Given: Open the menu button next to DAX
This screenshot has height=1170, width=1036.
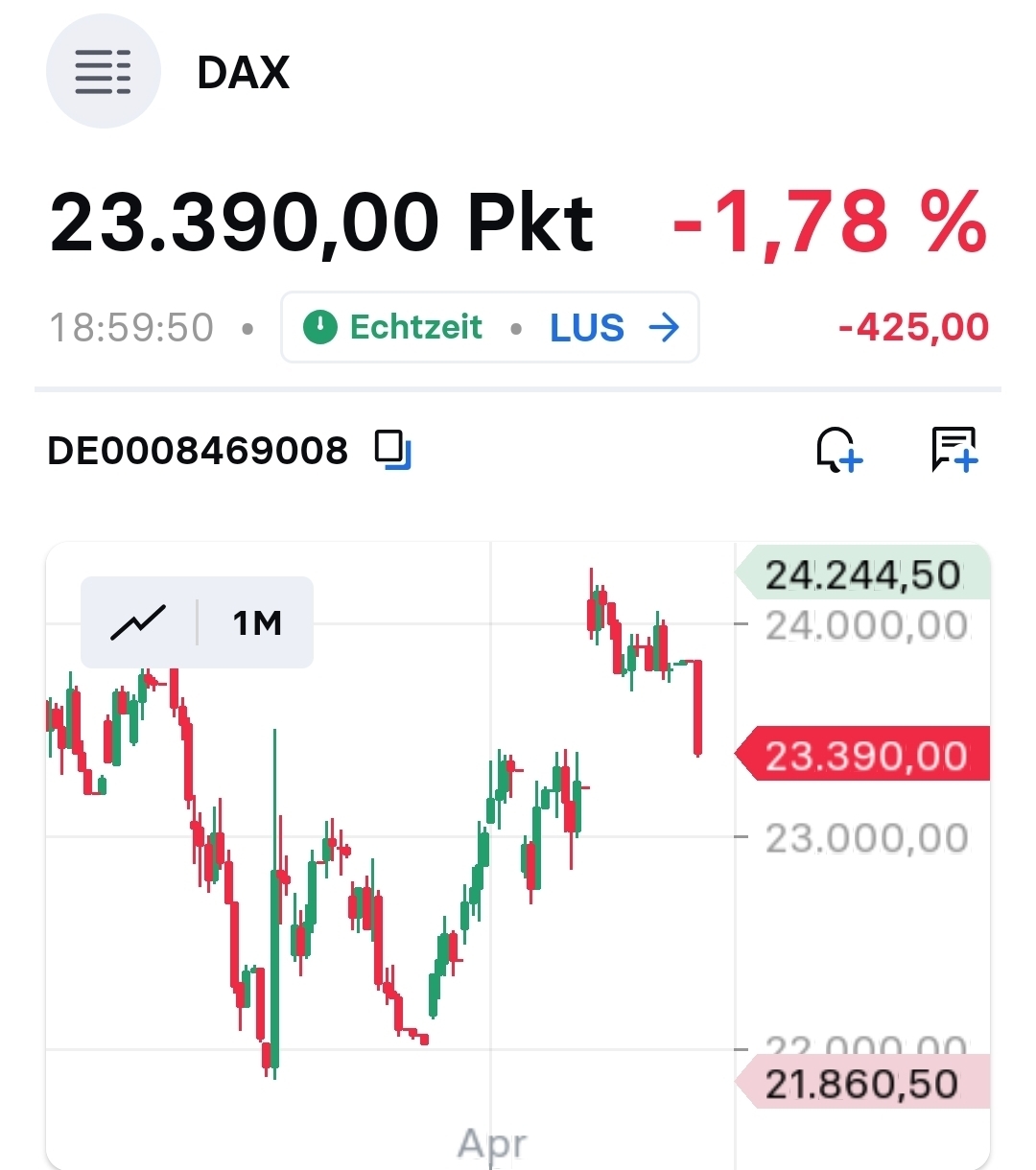Looking at the screenshot, I should [103, 72].
